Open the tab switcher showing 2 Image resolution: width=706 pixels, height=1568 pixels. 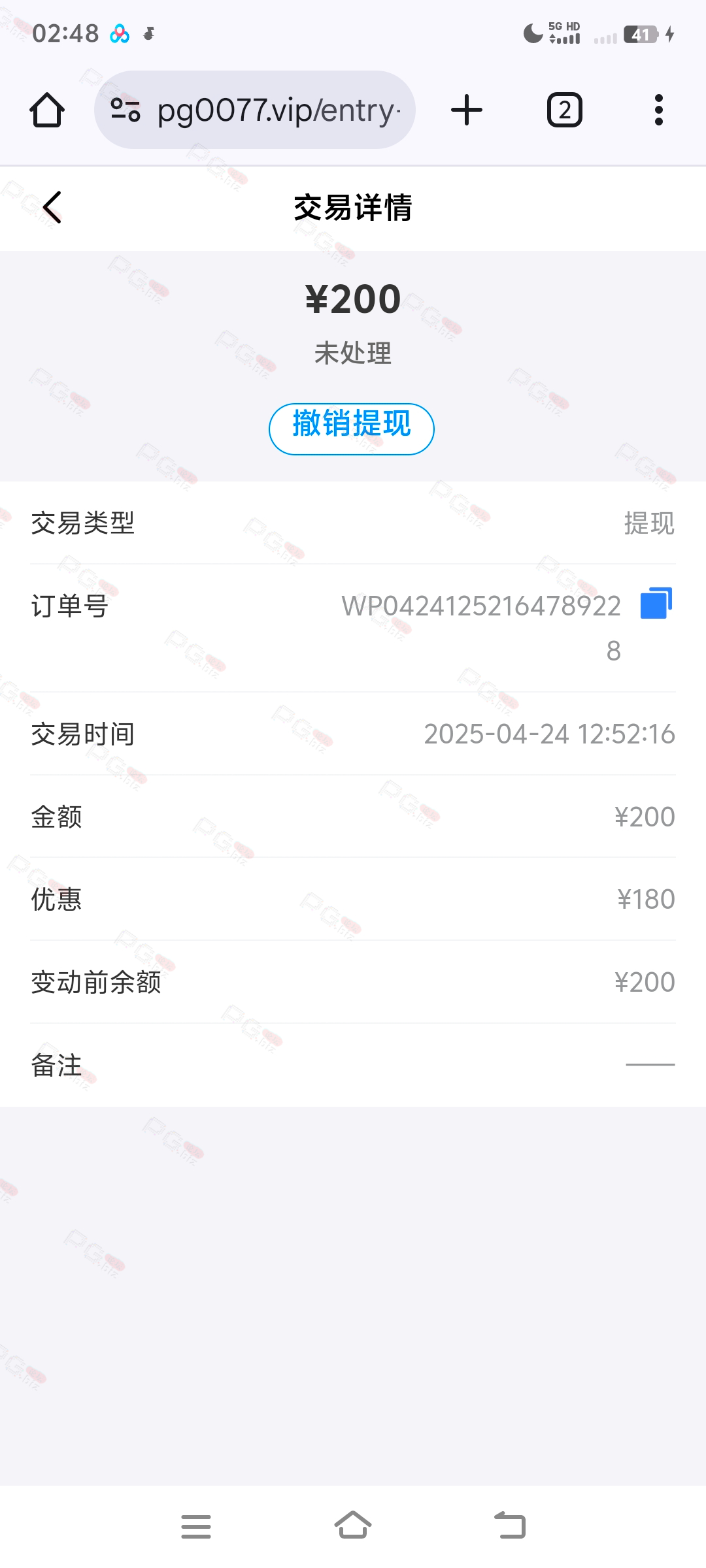click(564, 110)
